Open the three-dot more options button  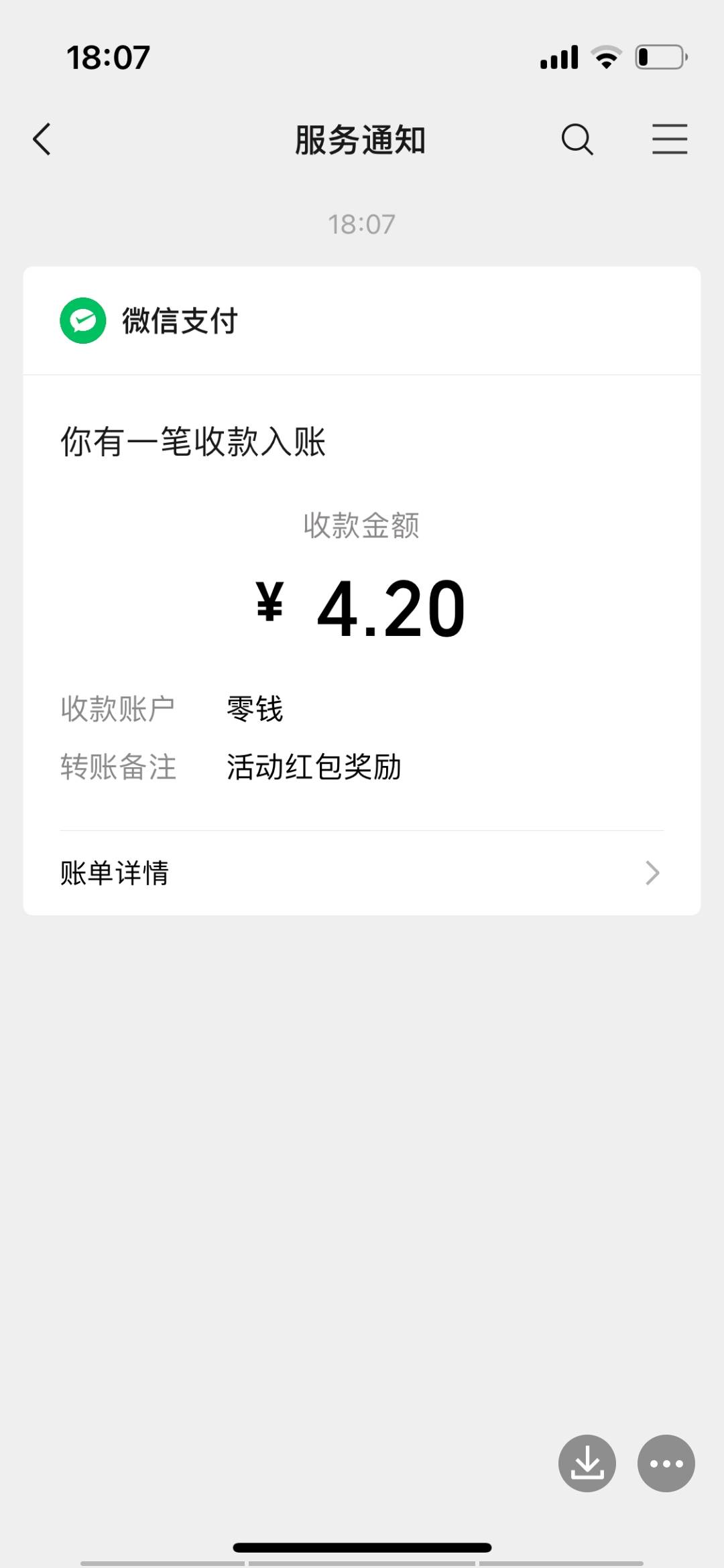[x=666, y=1463]
